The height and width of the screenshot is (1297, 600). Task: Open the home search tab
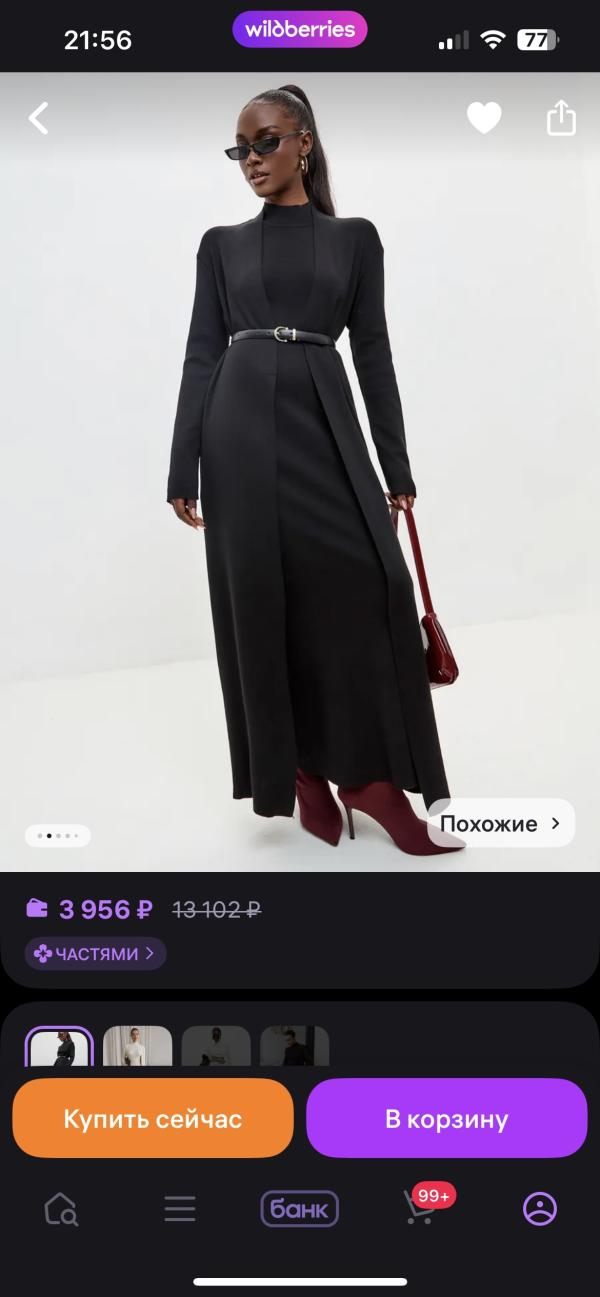point(61,1209)
